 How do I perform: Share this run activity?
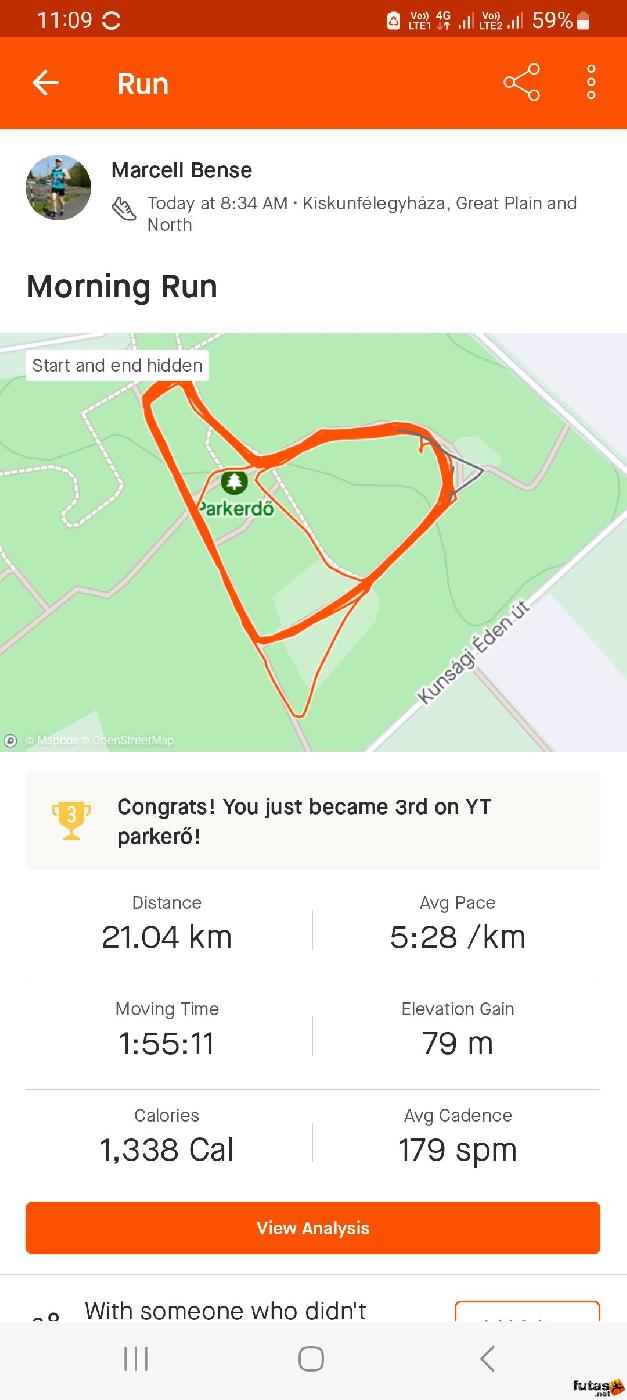pyautogui.click(x=521, y=83)
